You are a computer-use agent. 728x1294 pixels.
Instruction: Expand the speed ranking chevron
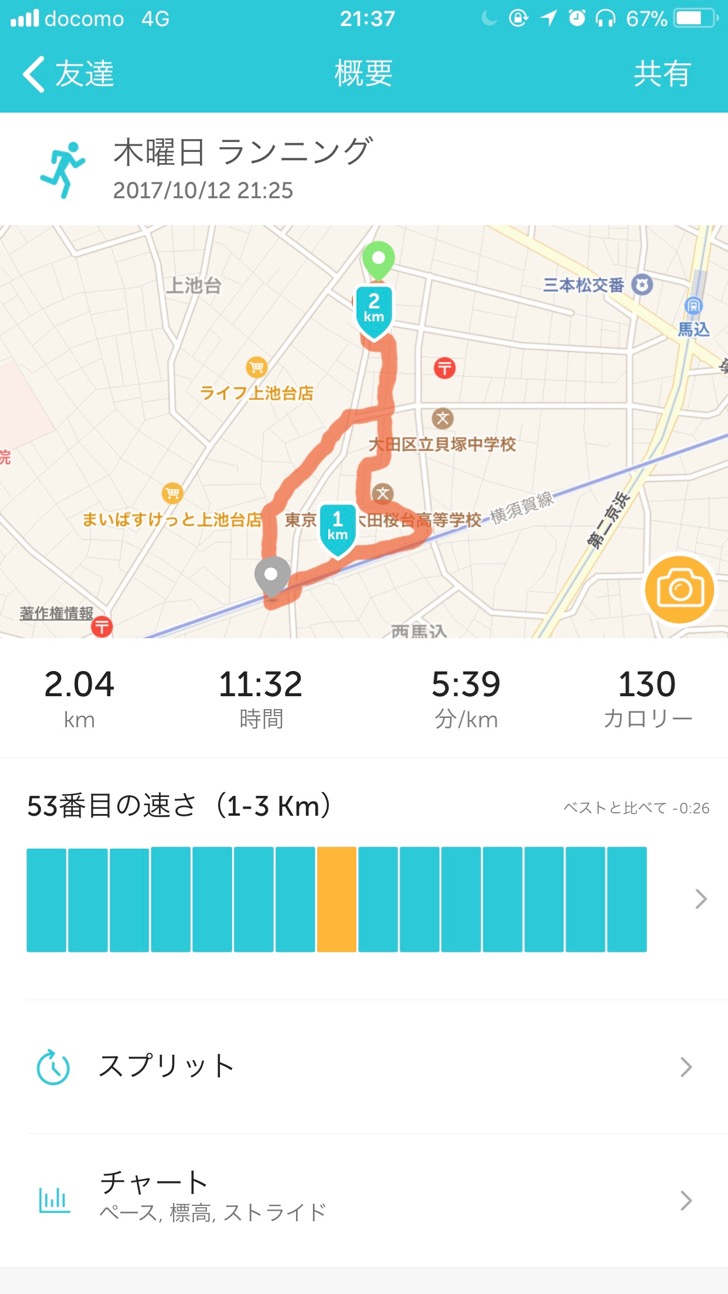coord(700,899)
